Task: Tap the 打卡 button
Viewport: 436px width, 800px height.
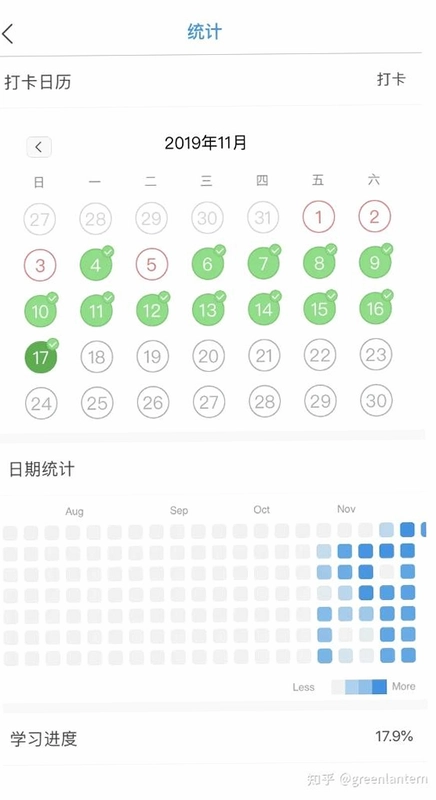Action: (391, 79)
